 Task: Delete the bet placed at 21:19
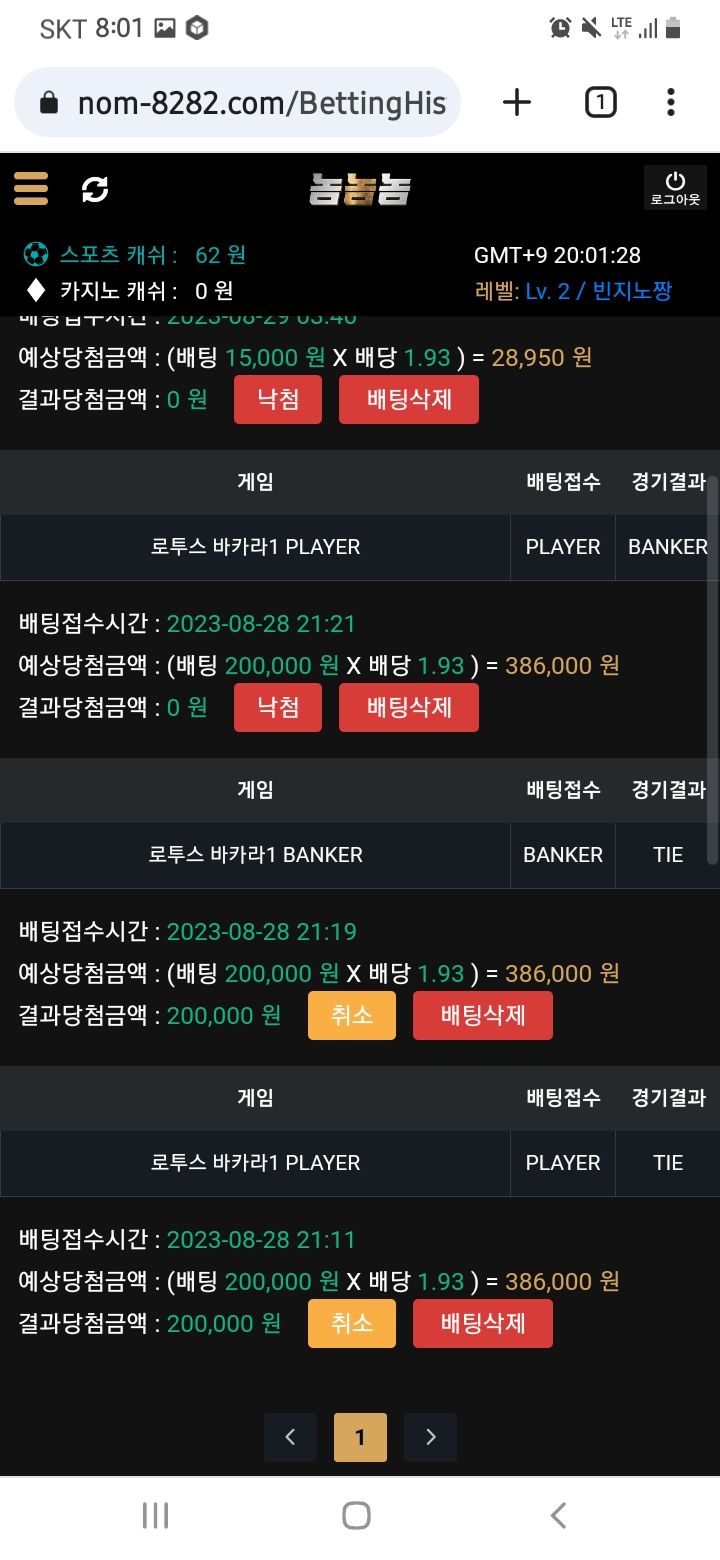pyautogui.click(x=483, y=1016)
